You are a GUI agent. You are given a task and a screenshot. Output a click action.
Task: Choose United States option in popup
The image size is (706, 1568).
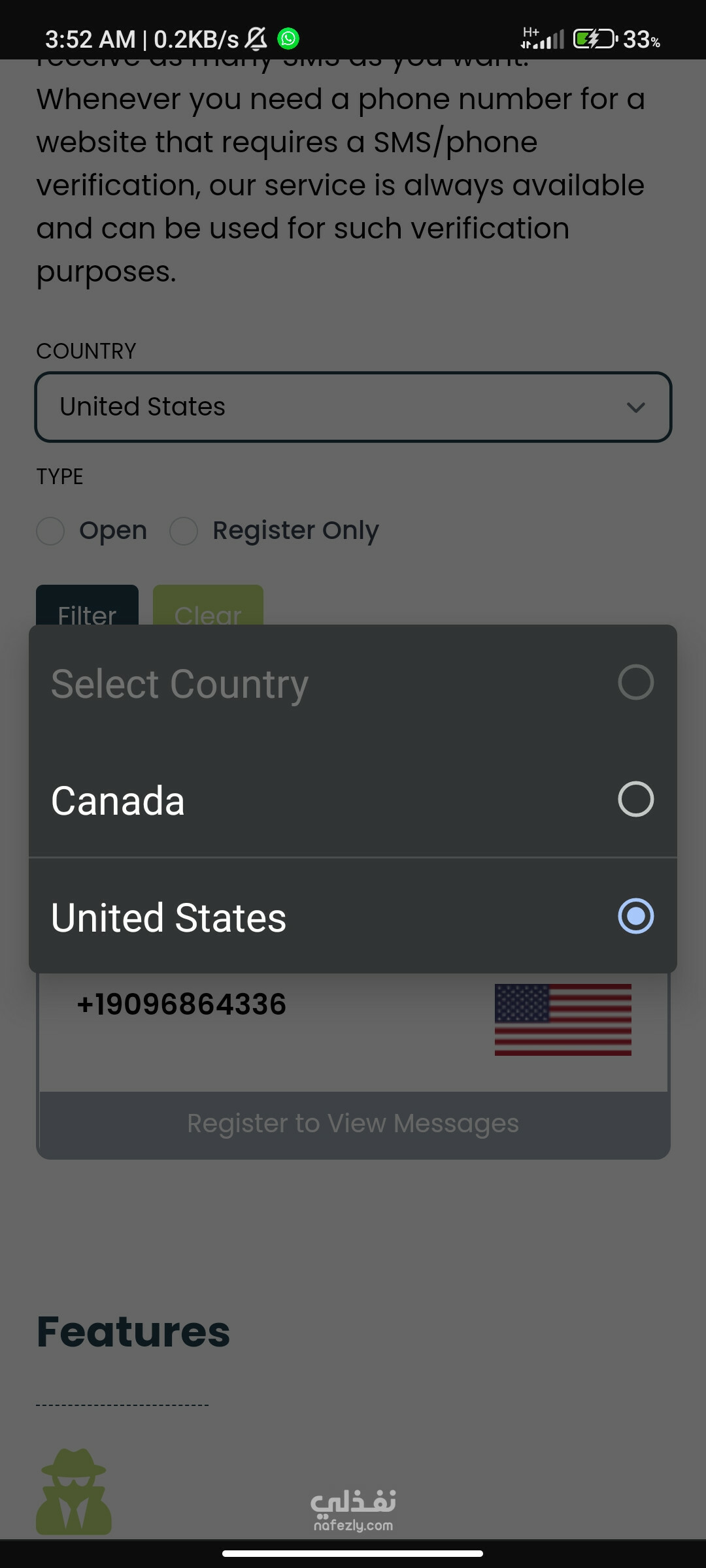(x=353, y=916)
